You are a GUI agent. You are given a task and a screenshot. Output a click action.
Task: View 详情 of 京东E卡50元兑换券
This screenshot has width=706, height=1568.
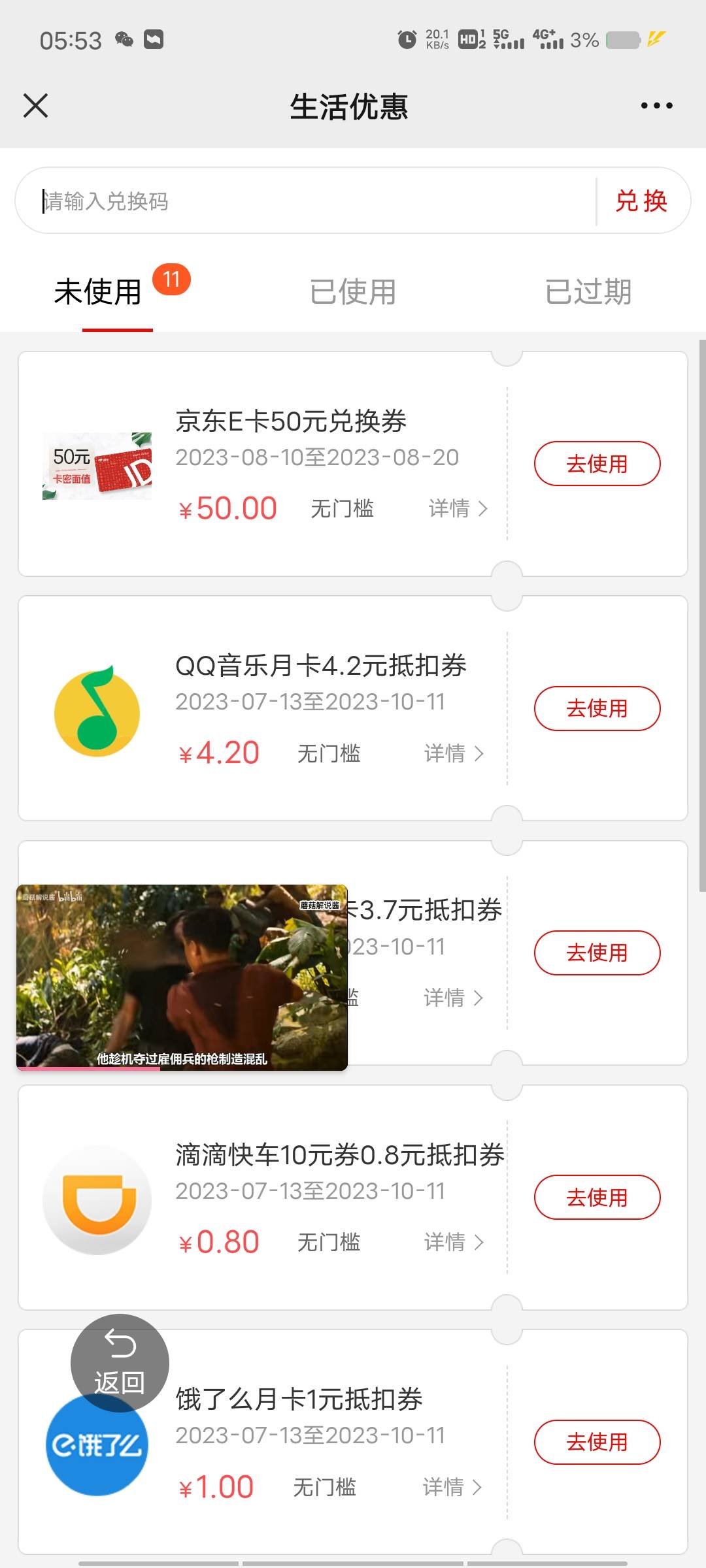point(458,508)
